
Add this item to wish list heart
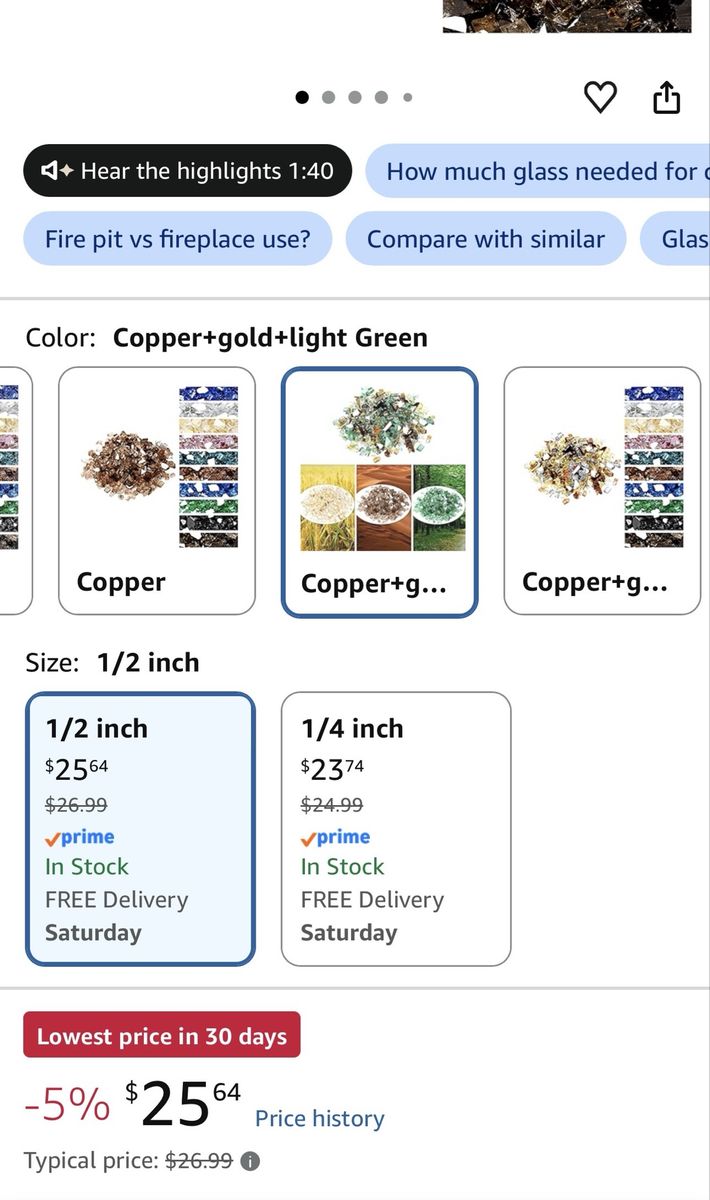[600, 97]
